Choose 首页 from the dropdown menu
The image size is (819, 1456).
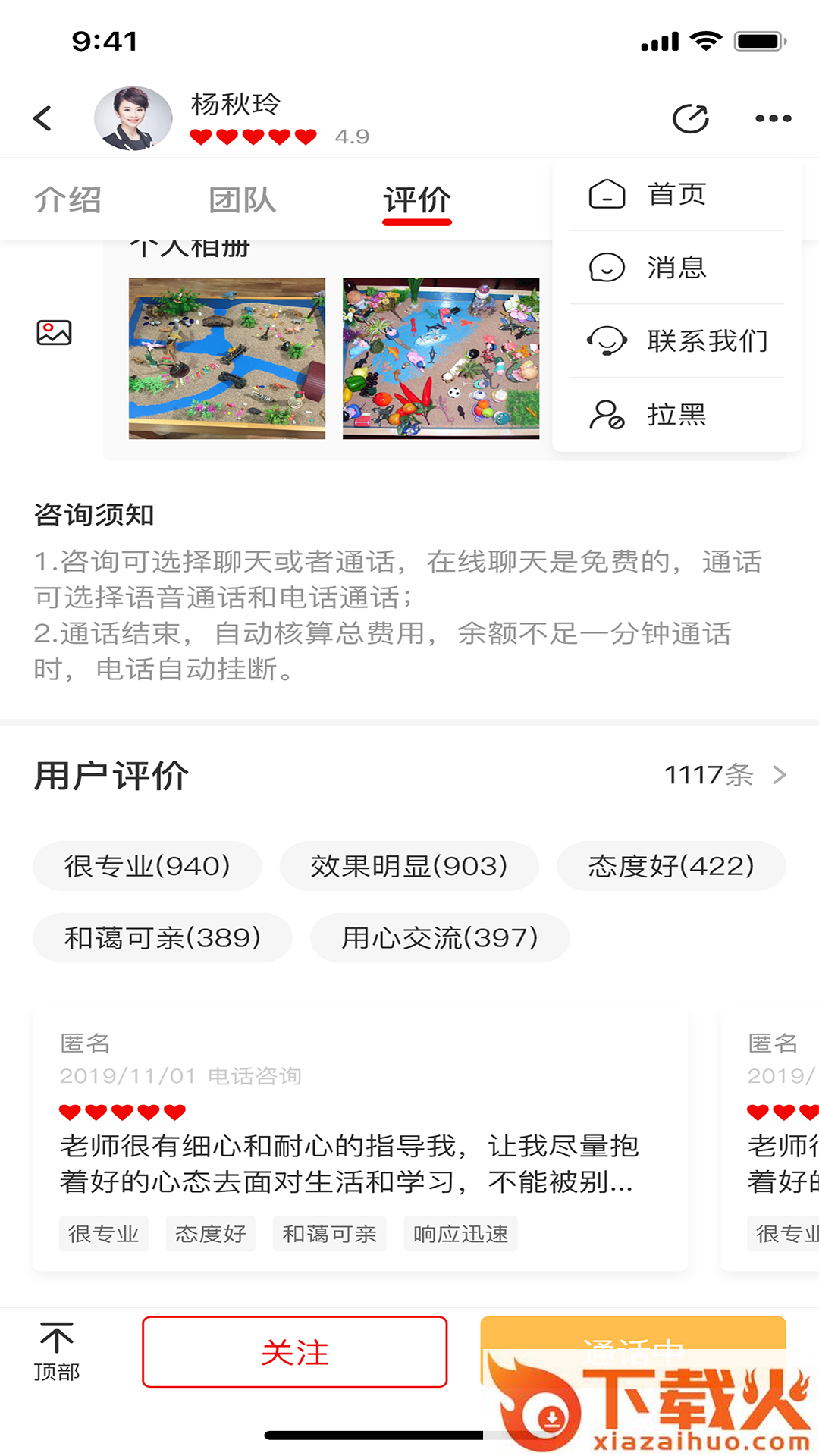(x=676, y=195)
